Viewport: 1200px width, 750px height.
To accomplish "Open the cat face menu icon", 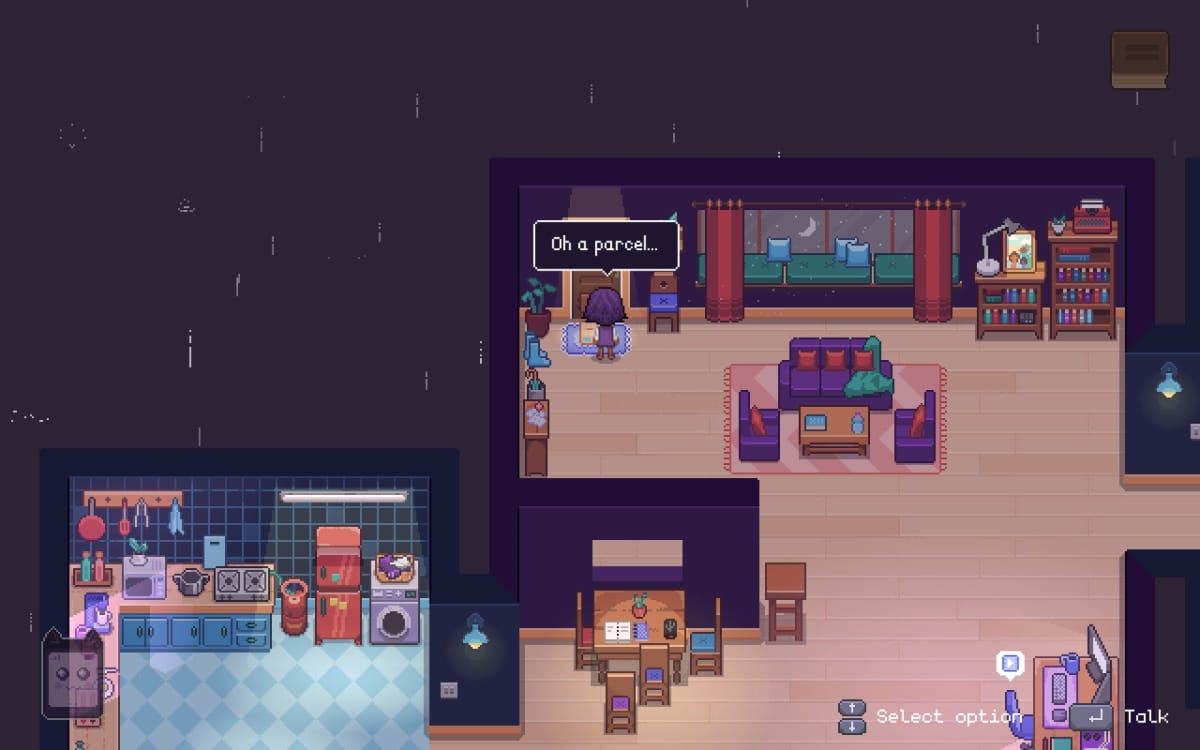I will coord(72,675).
